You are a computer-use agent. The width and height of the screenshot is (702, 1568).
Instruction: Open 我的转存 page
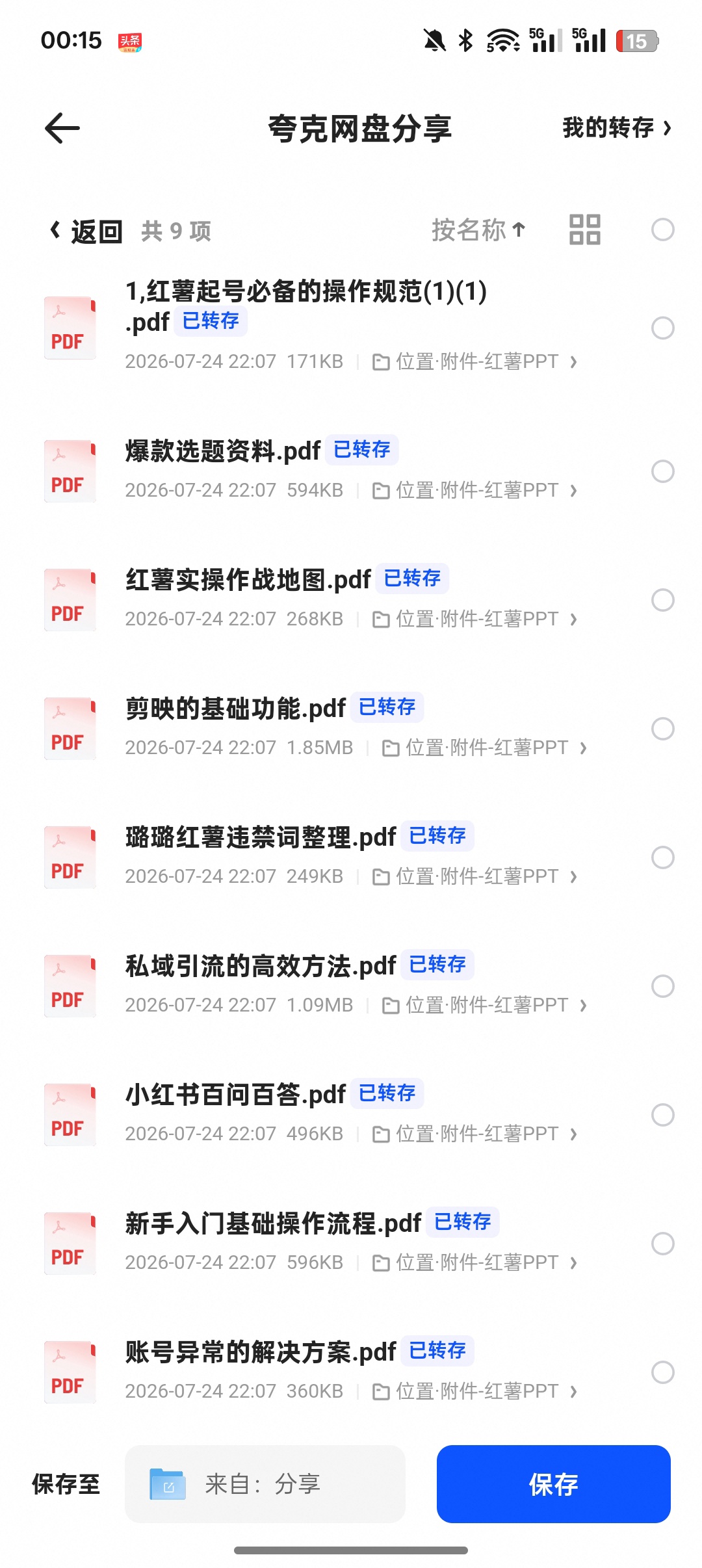pyautogui.click(x=616, y=128)
